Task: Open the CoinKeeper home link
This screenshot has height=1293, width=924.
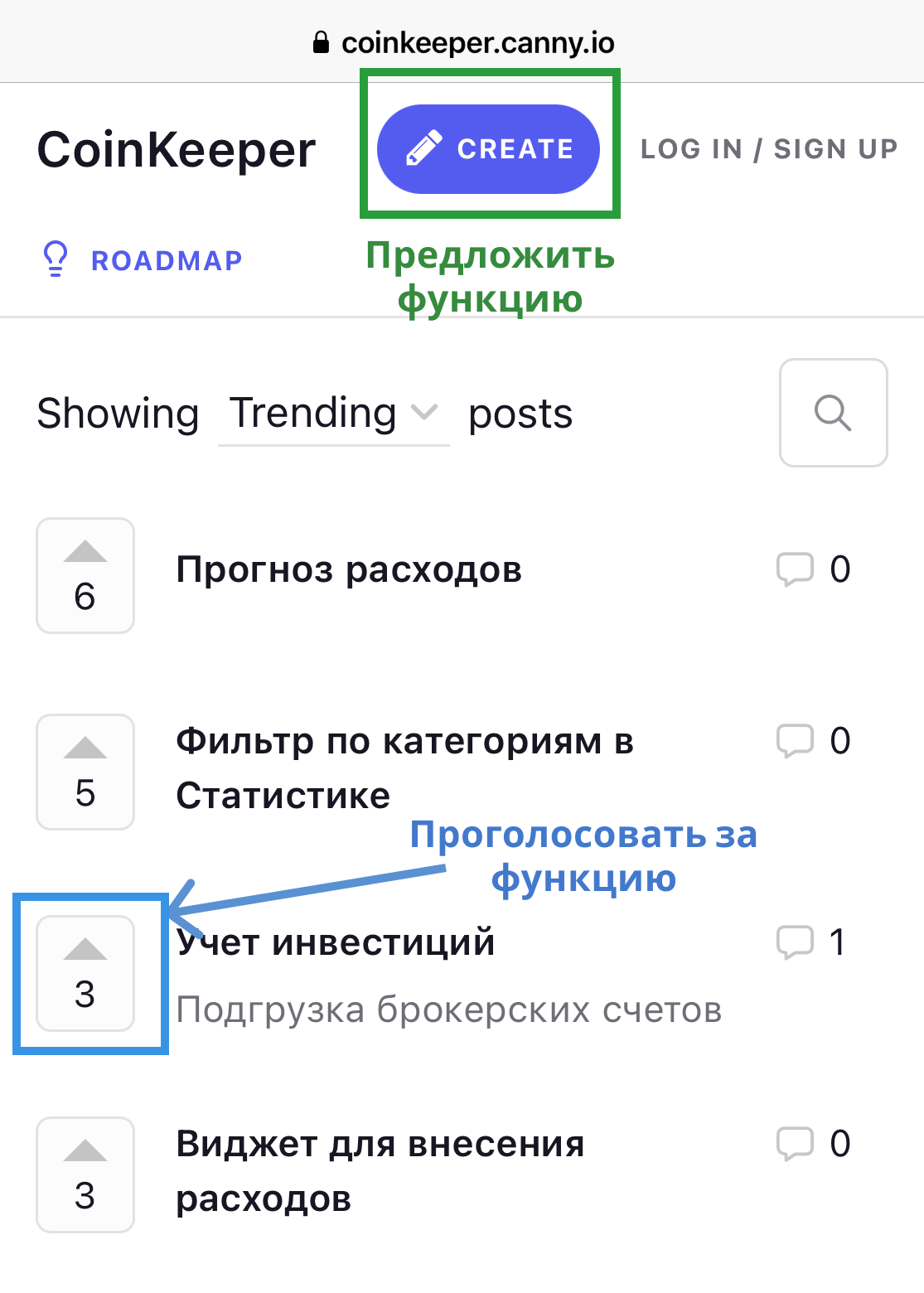Action: click(x=177, y=150)
